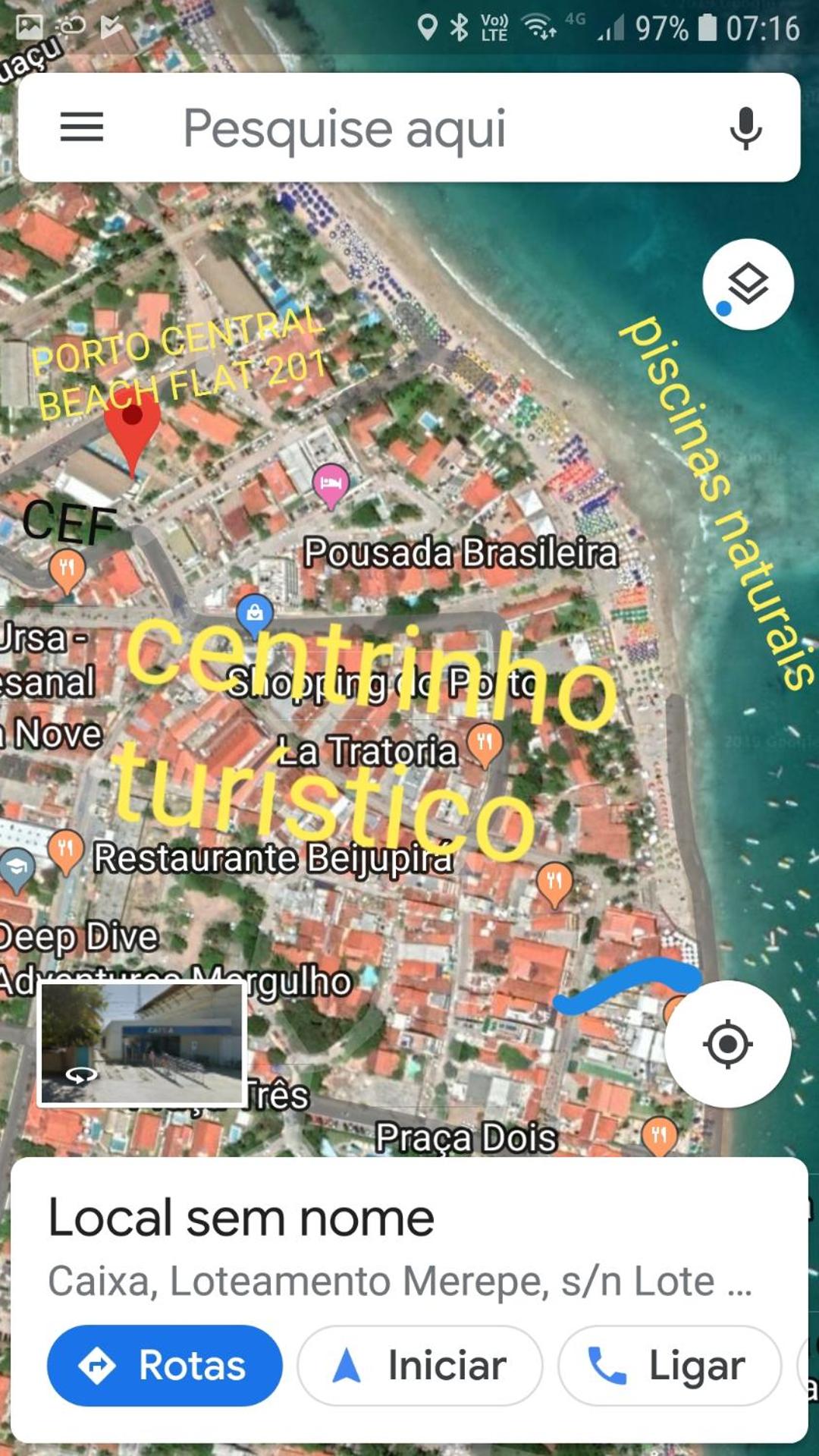Open the Street View photo thumbnail
This screenshot has width=819, height=1456.
(x=143, y=1042)
